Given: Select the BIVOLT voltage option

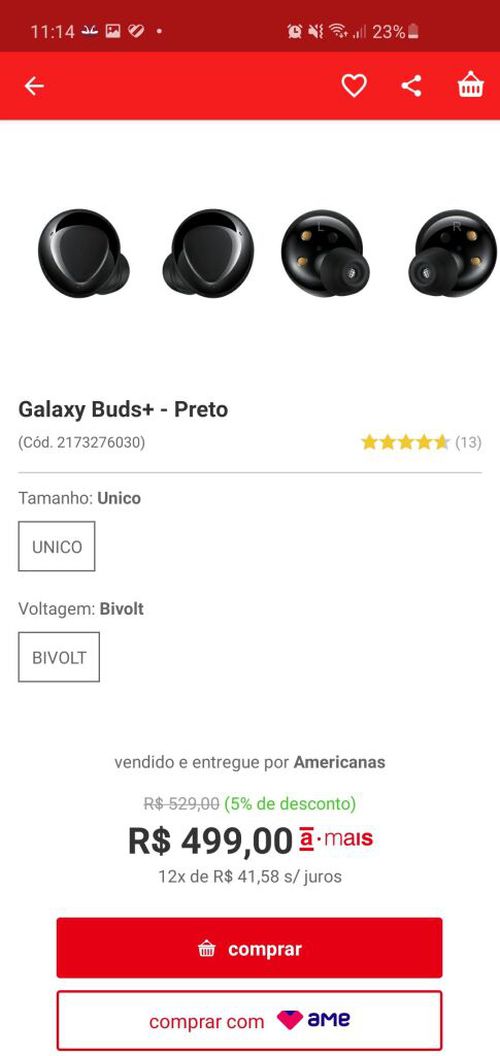Looking at the screenshot, I should click(59, 657).
